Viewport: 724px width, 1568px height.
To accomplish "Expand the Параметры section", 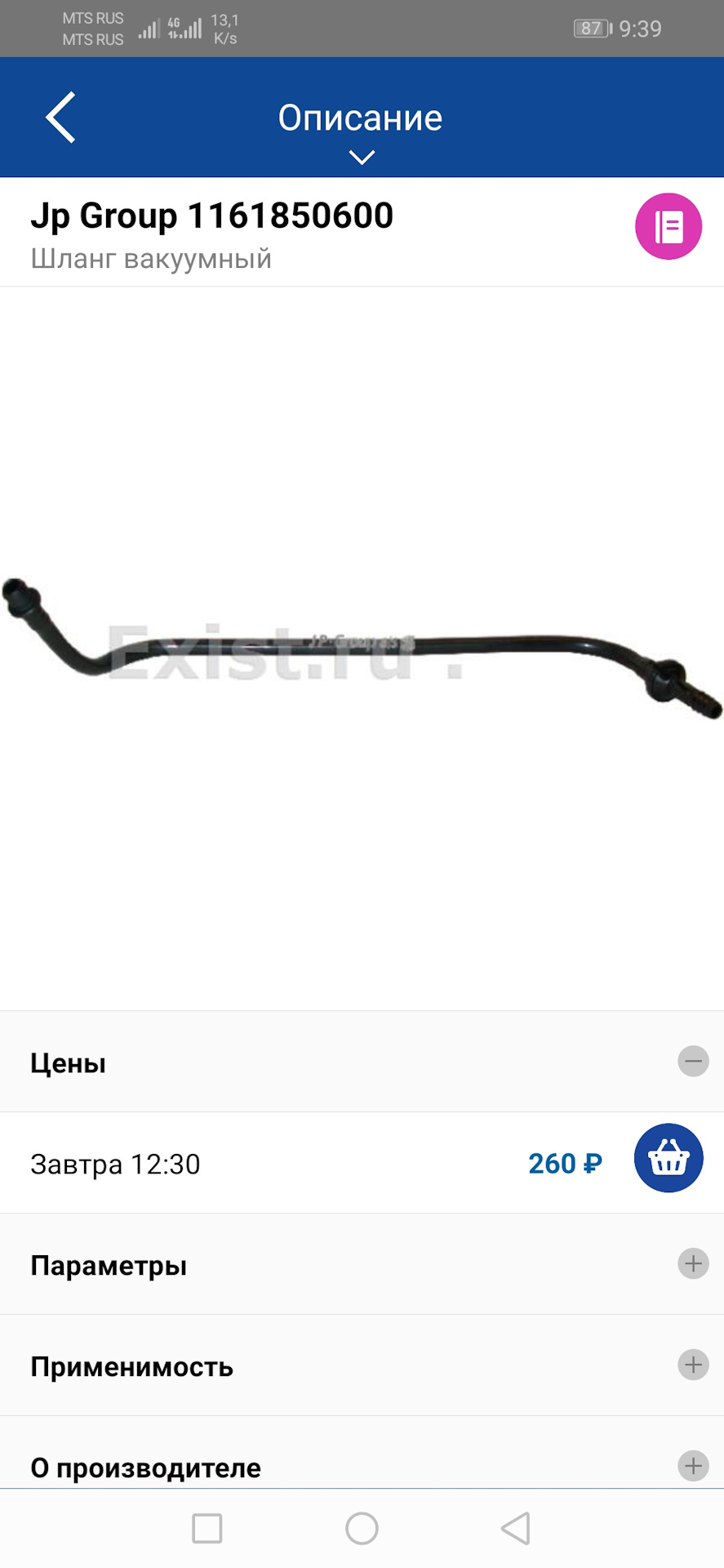I will tap(693, 1264).
